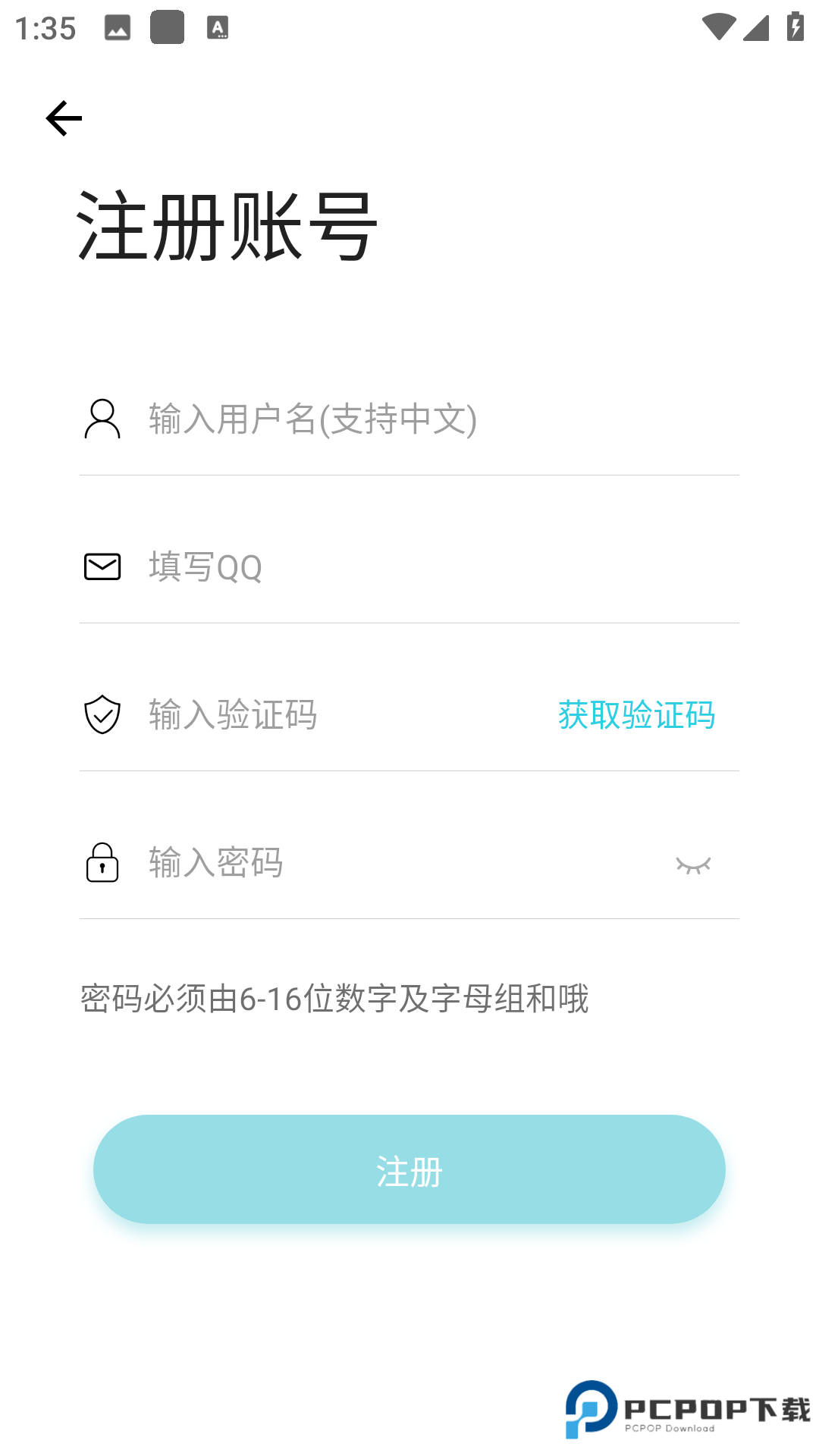Tap the verification code input field
The image size is (819, 1456).
pos(334,715)
